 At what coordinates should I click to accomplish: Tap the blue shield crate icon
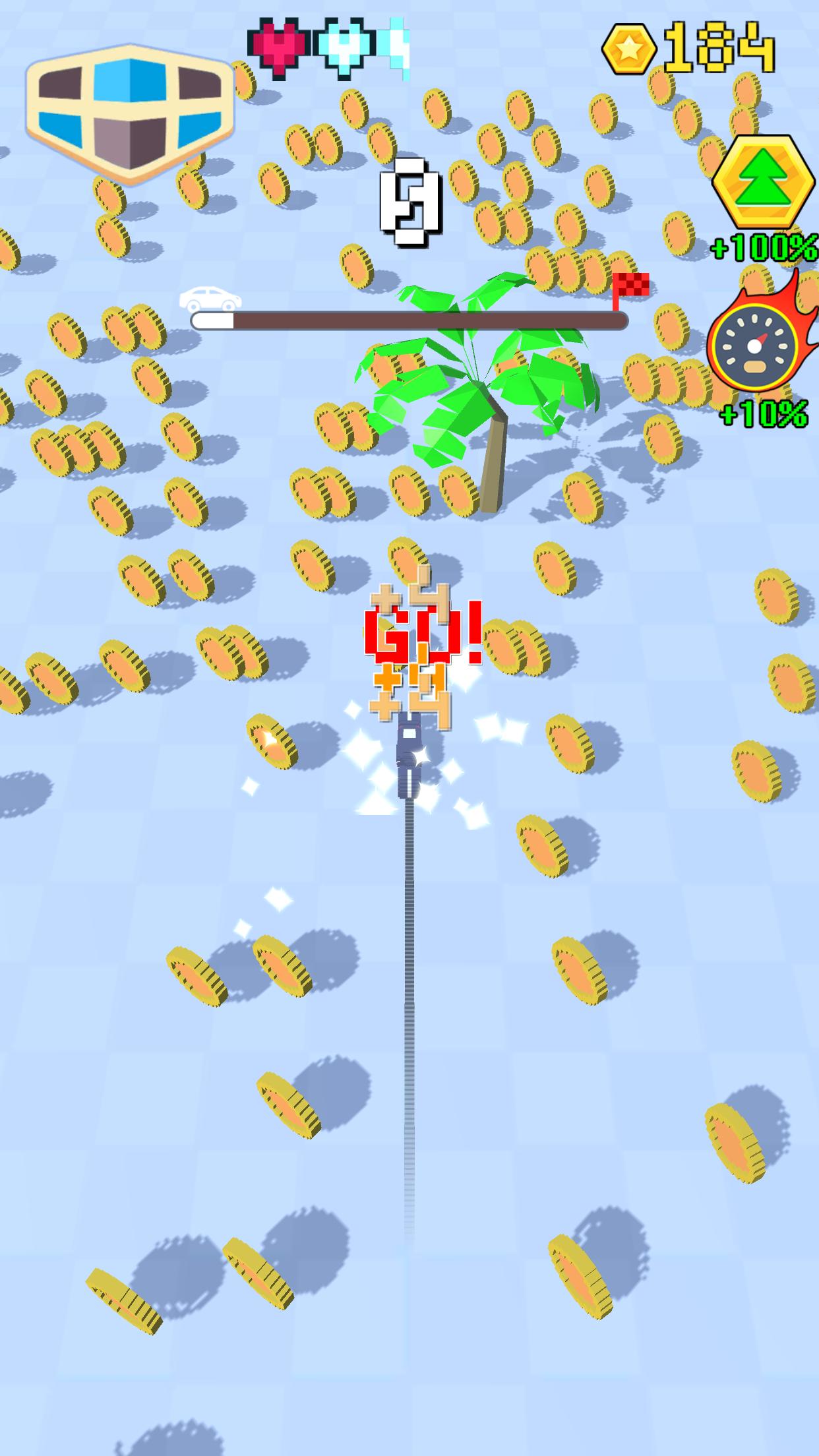click(x=130, y=113)
